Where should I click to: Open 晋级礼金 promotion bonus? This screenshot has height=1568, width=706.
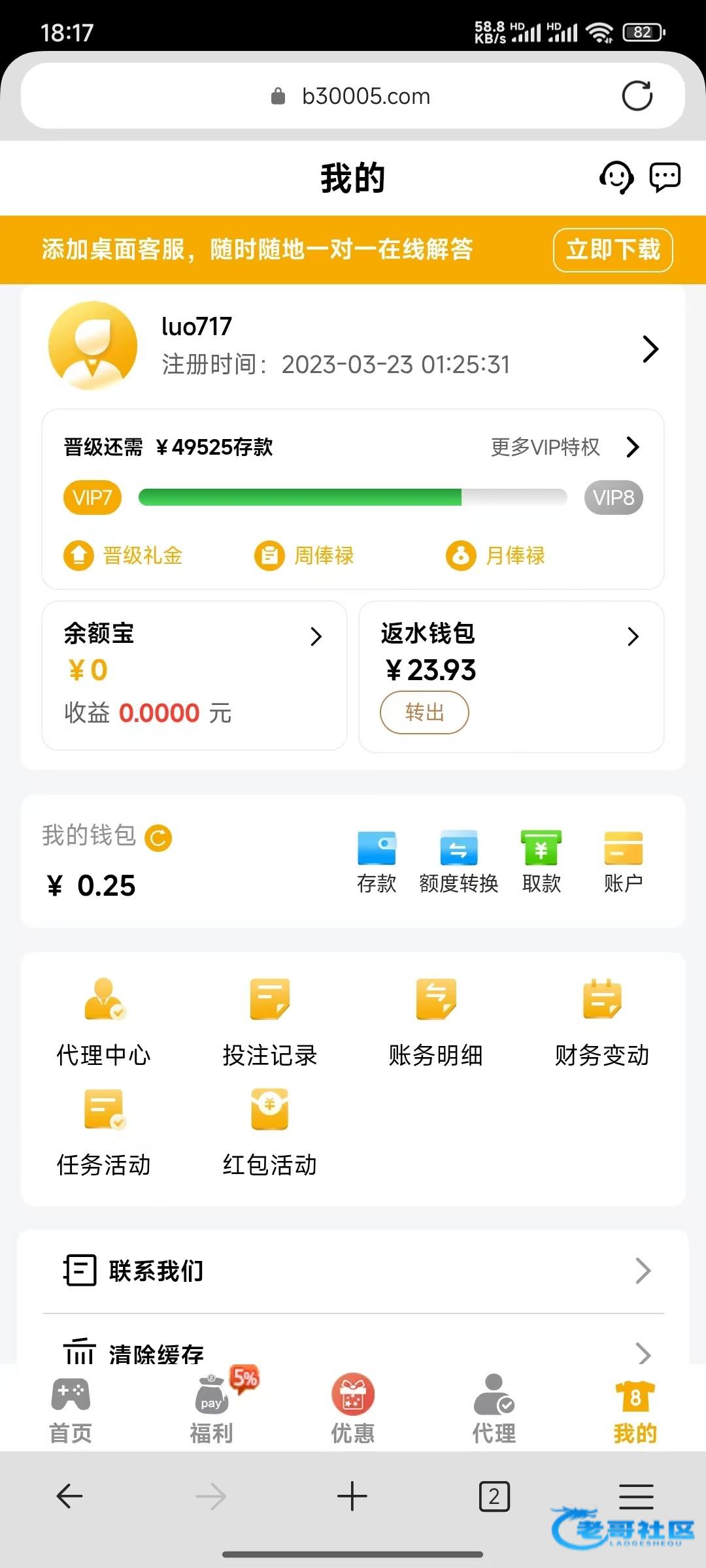(x=124, y=555)
